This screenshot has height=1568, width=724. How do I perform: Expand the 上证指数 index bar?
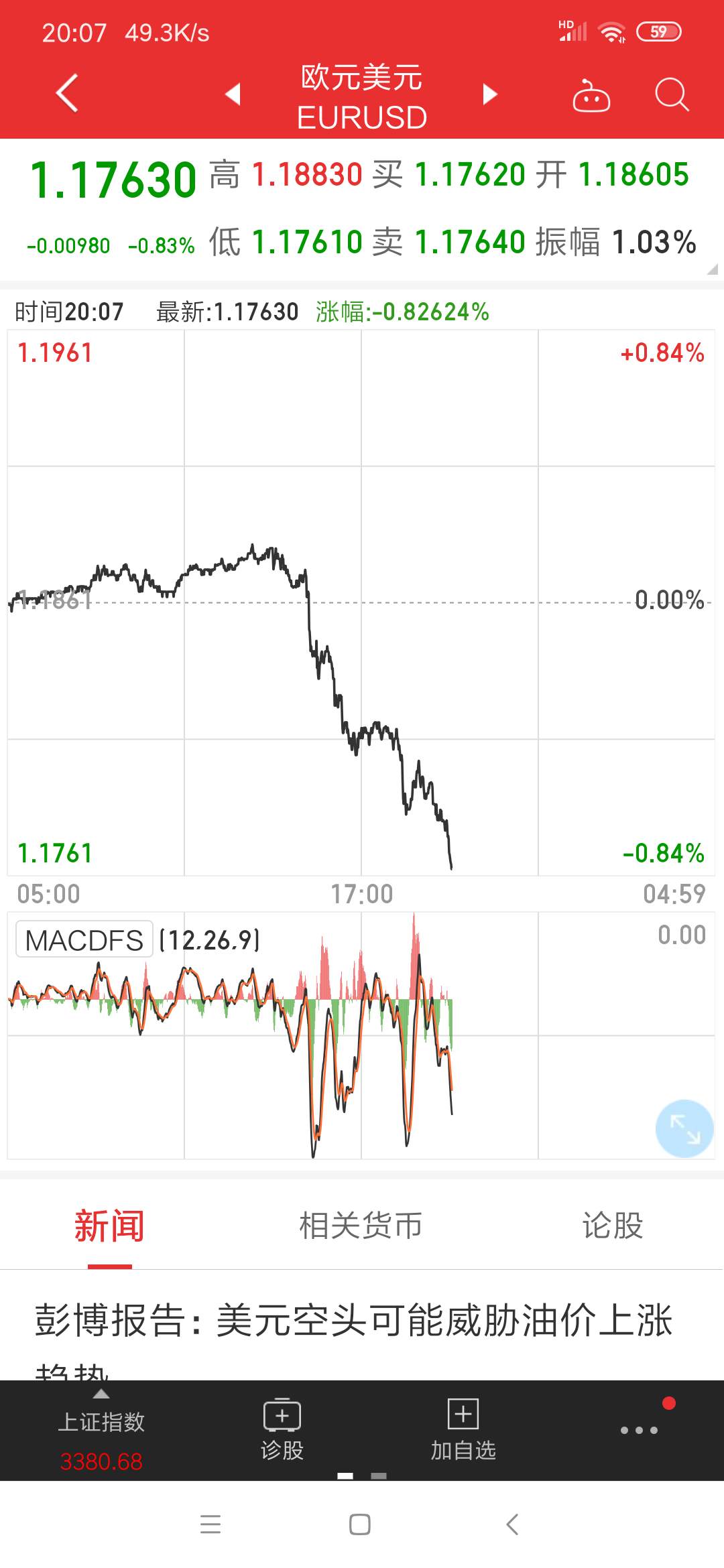click(101, 1432)
